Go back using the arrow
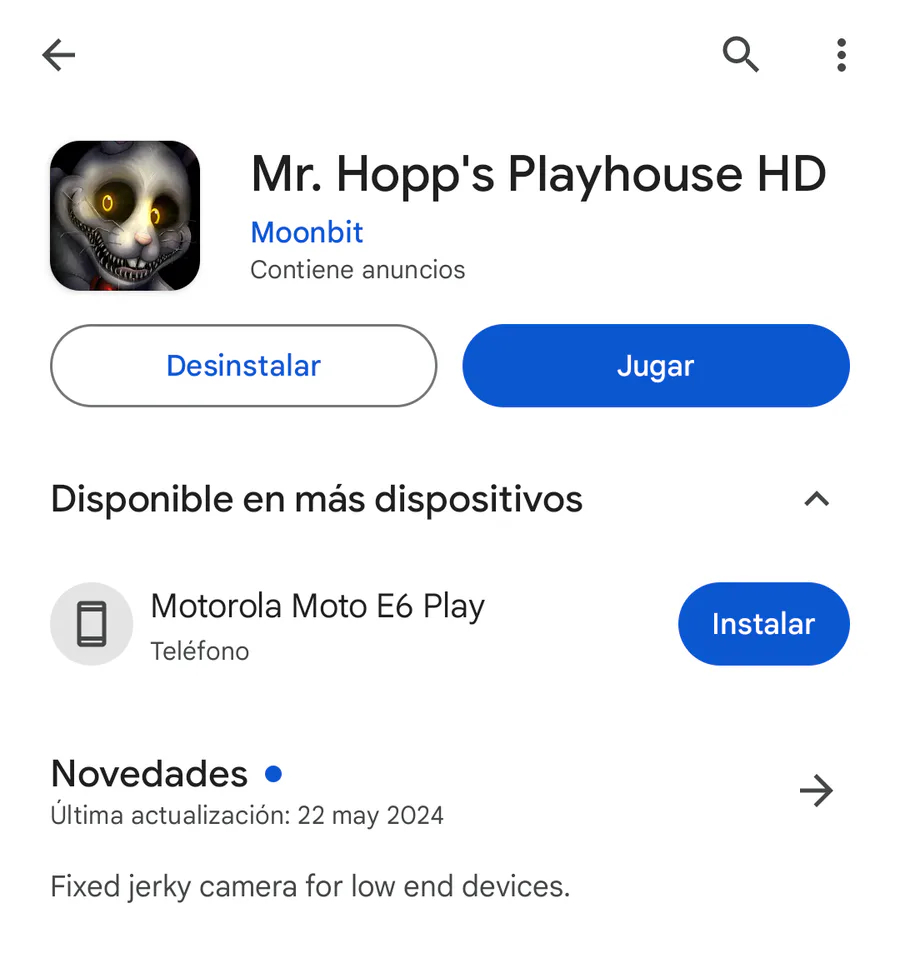The width and height of the screenshot is (900, 973). [x=59, y=55]
